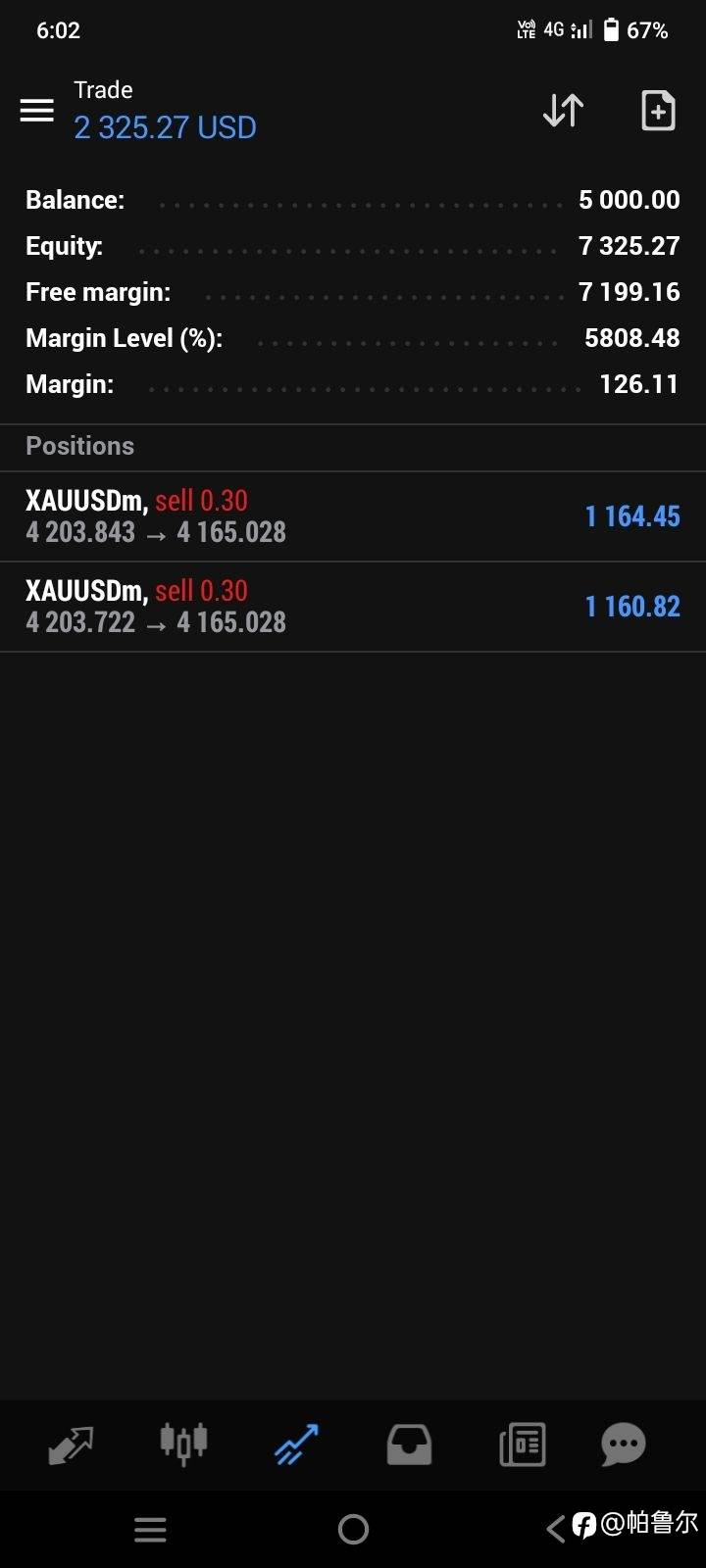Create a new order
The height and width of the screenshot is (1568, 706).
(x=658, y=111)
